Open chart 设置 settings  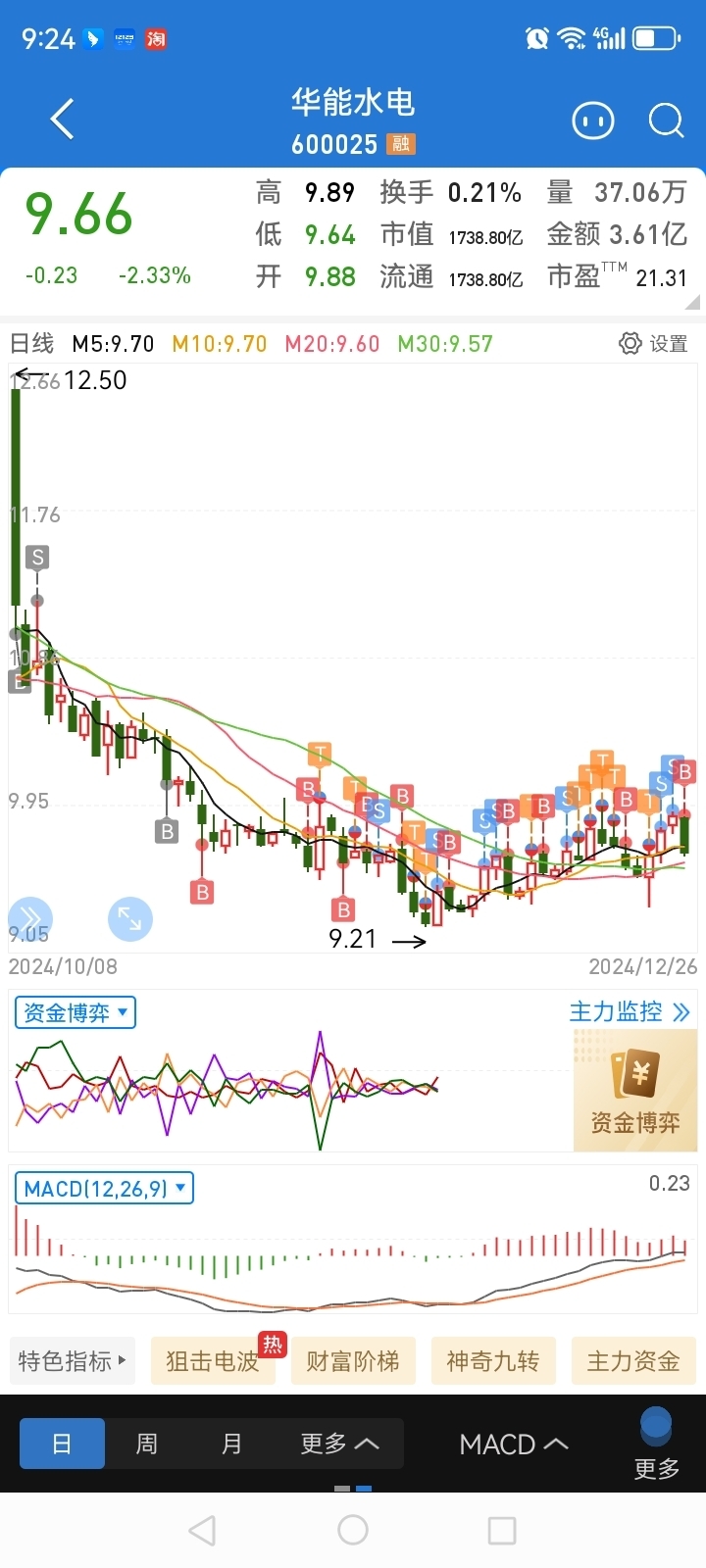tap(654, 343)
